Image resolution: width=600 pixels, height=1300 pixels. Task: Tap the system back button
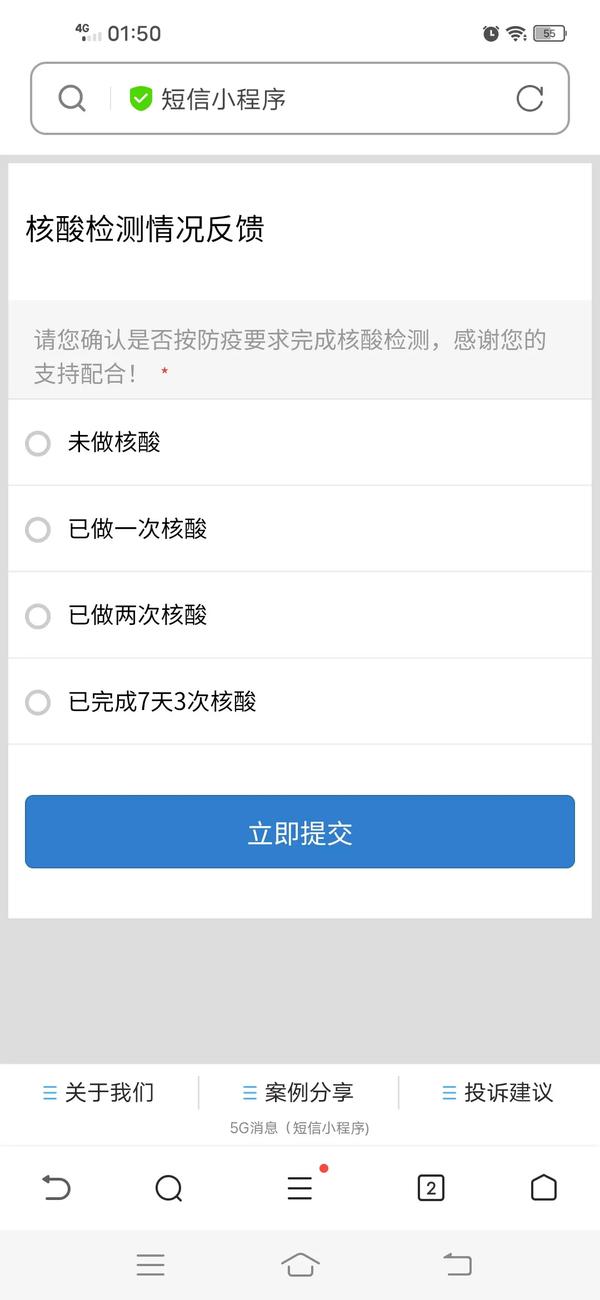click(x=457, y=1265)
